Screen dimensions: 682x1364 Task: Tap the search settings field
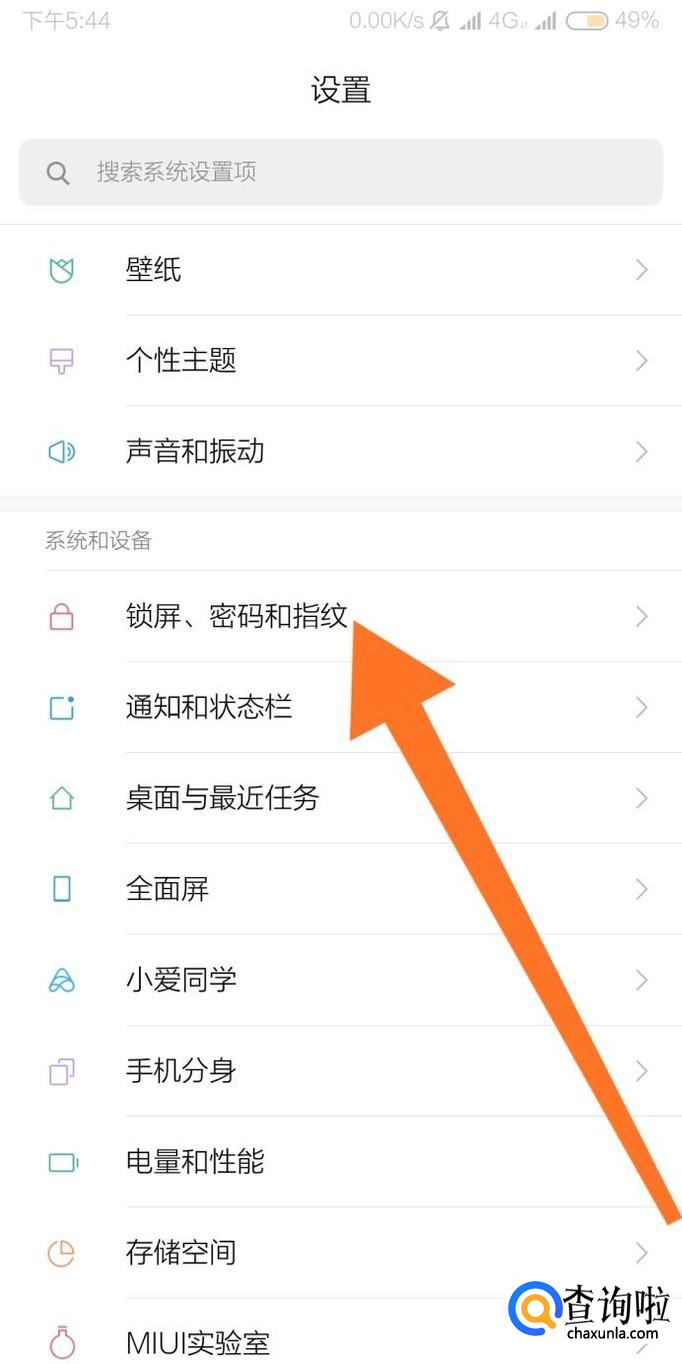340,172
